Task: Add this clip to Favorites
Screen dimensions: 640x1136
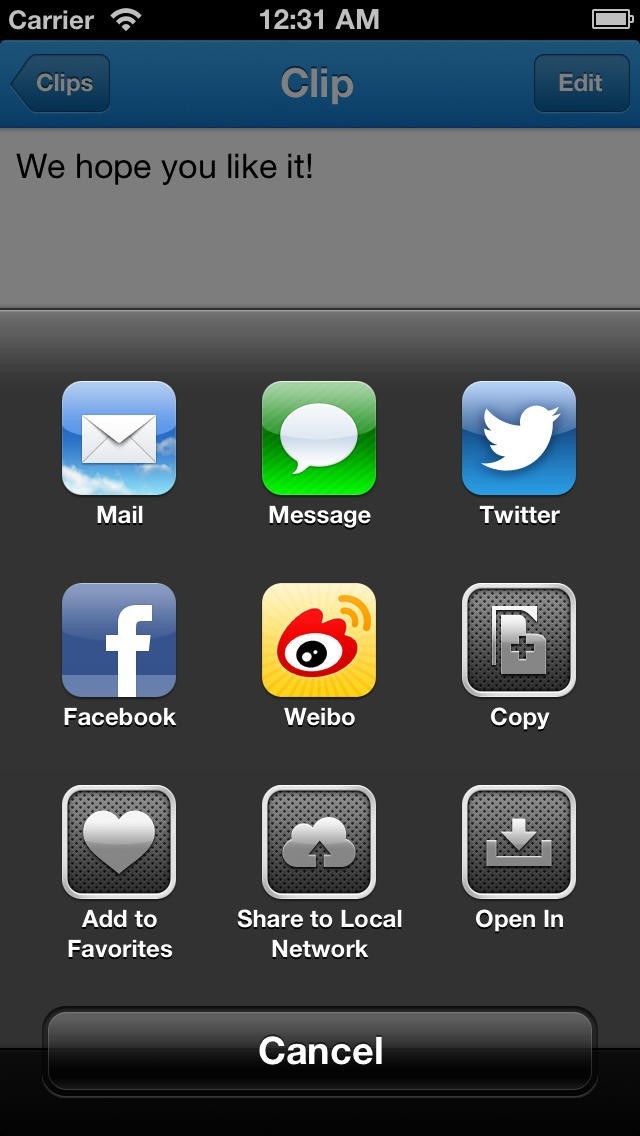Action: 119,843
